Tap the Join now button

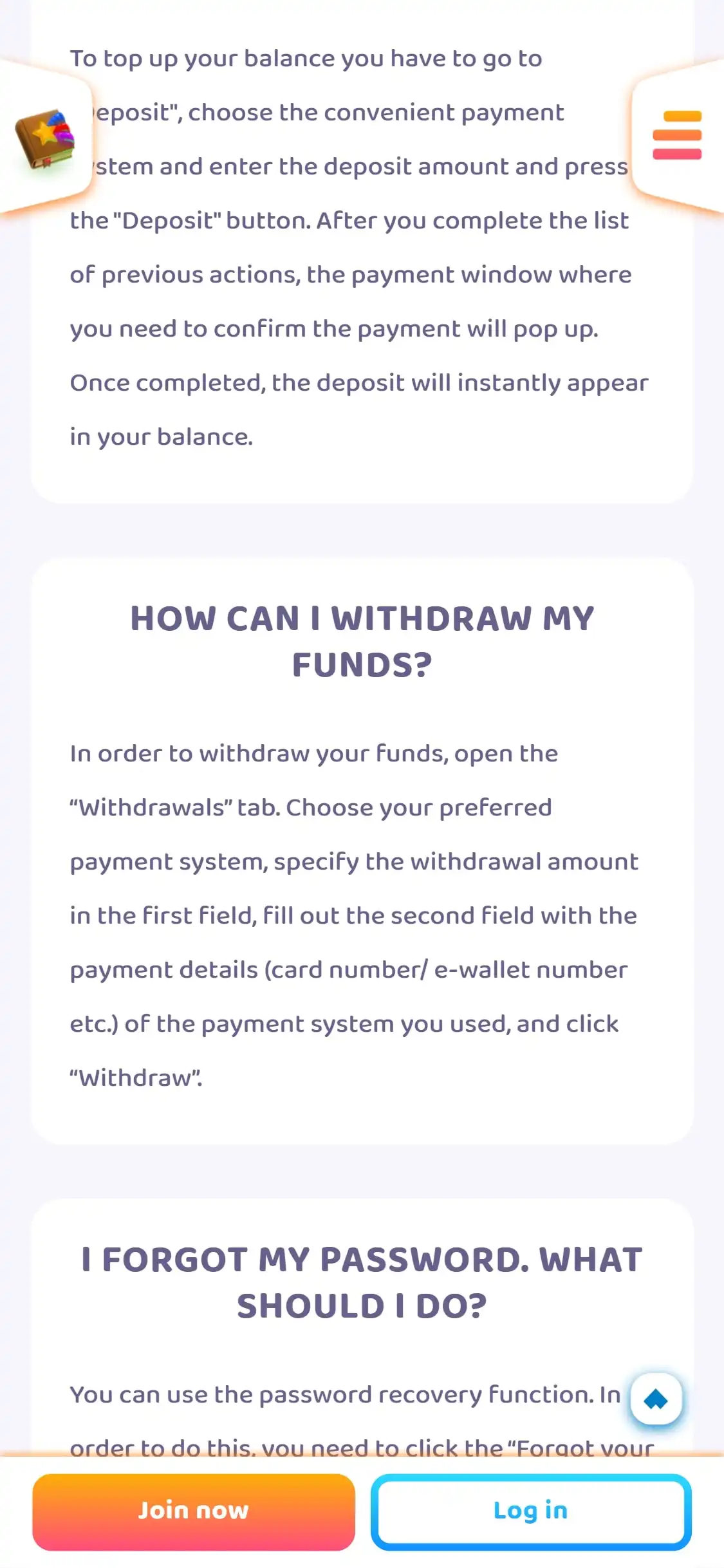click(194, 1511)
